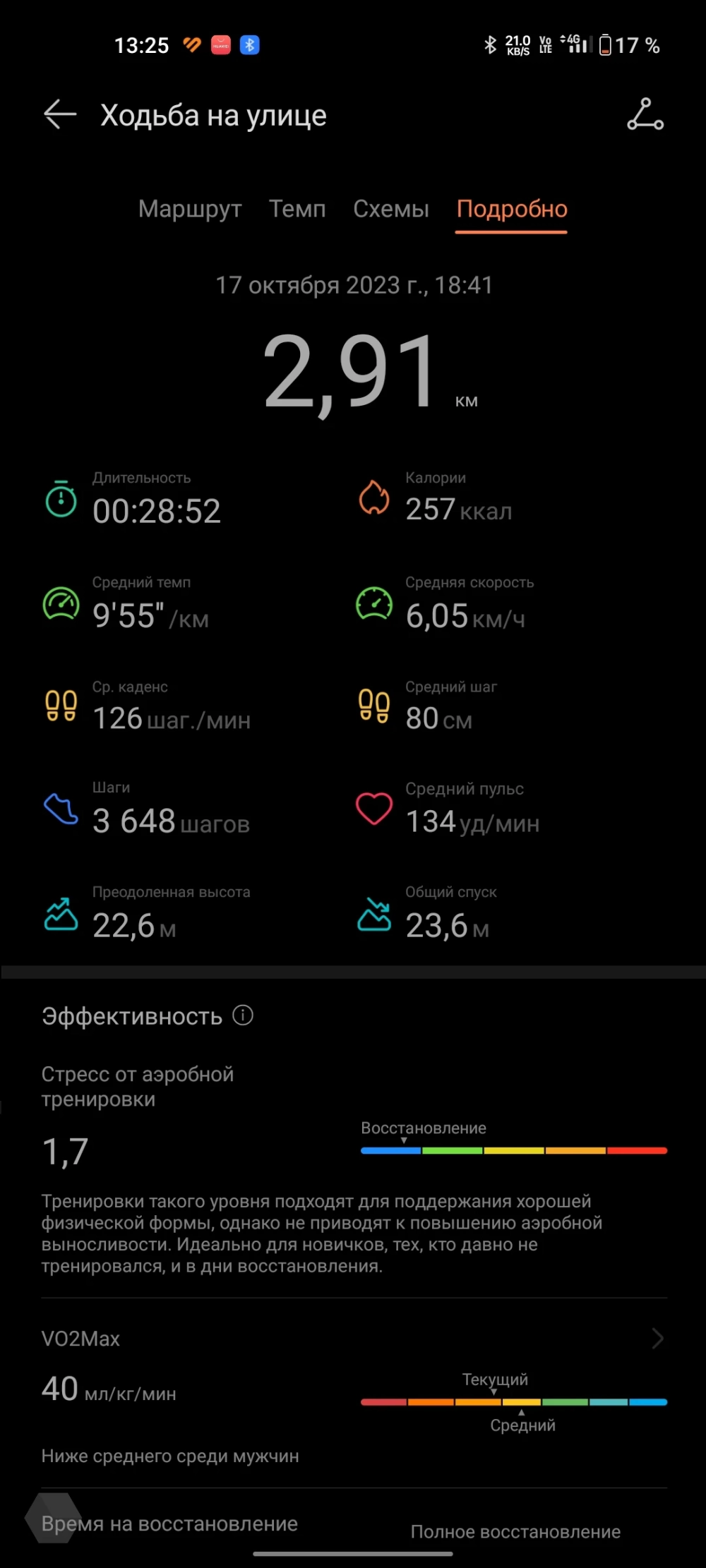This screenshot has height=1568, width=706.
Task: Open info icon next to Эффективность
Action: click(x=243, y=1015)
